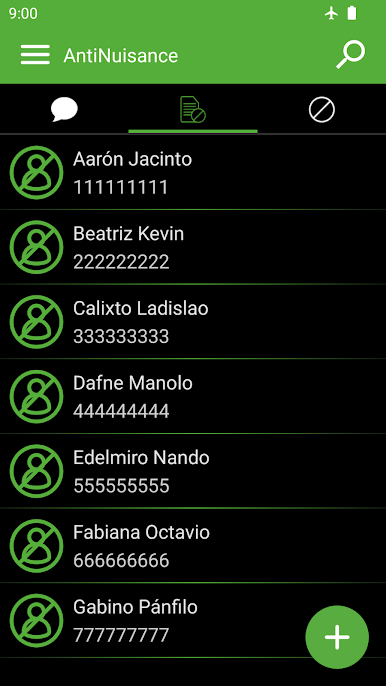Switch to the speech bubble messages tab
This screenshot has width=386, height=686.
(x=64, y=109)
